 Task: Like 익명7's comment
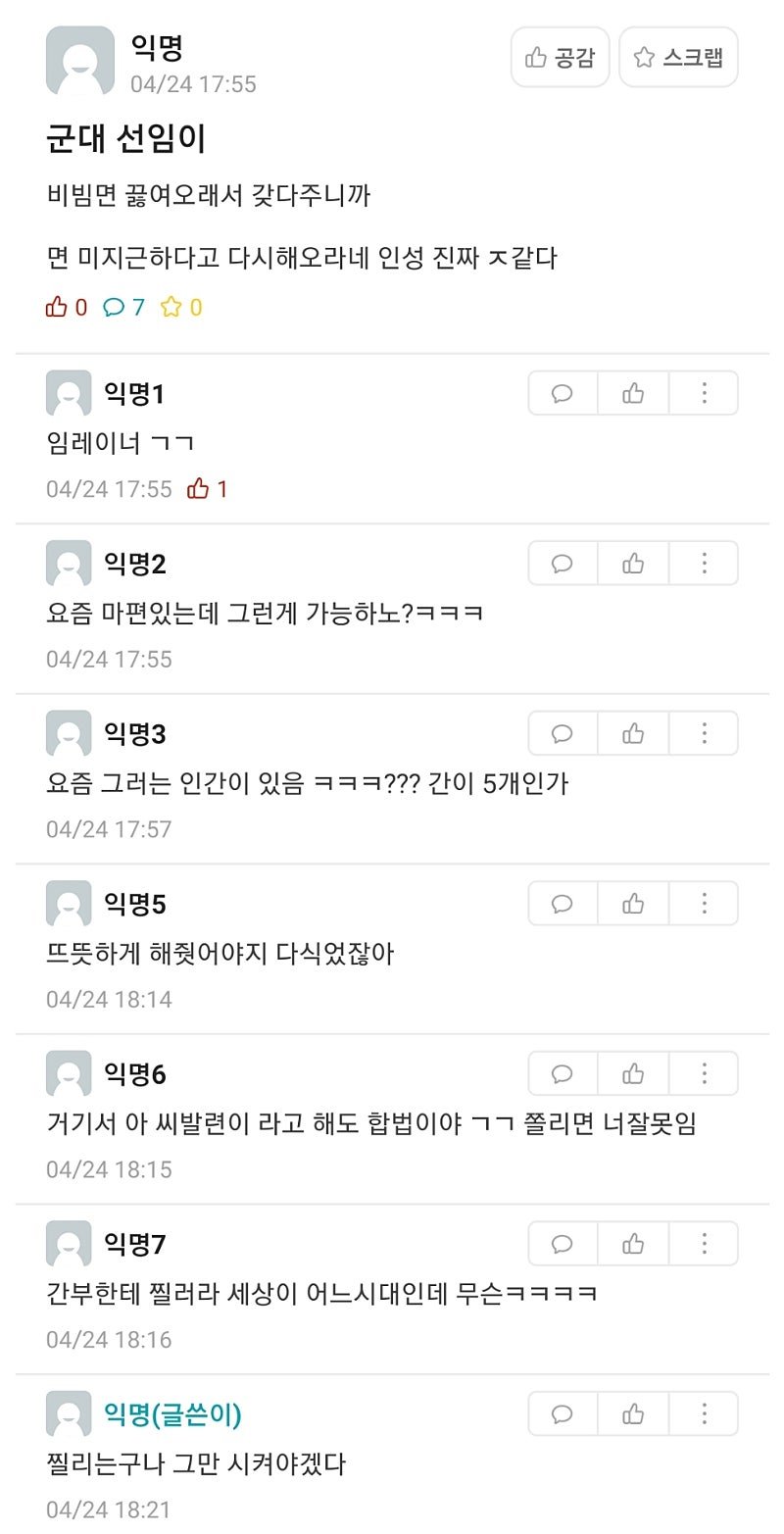[x=633, y=1244]
